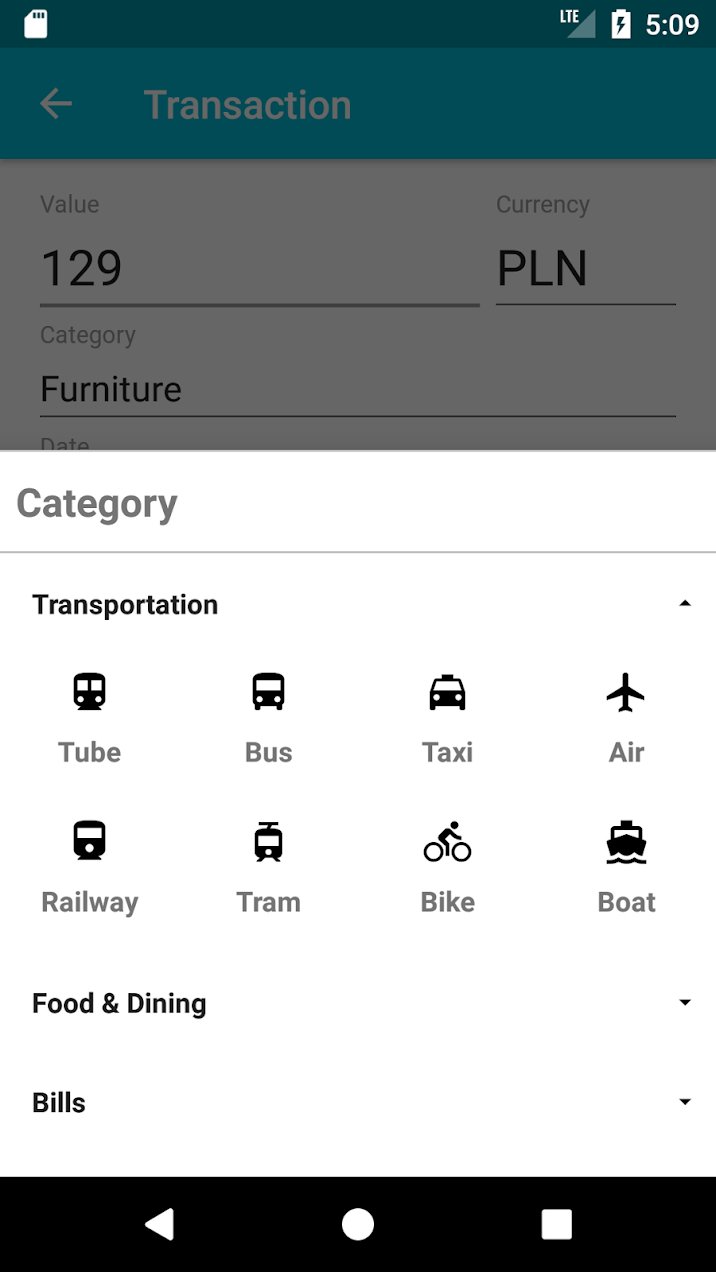
Task: Tap the back arrow next to Transaction
Action: click(x=56, y=104)
